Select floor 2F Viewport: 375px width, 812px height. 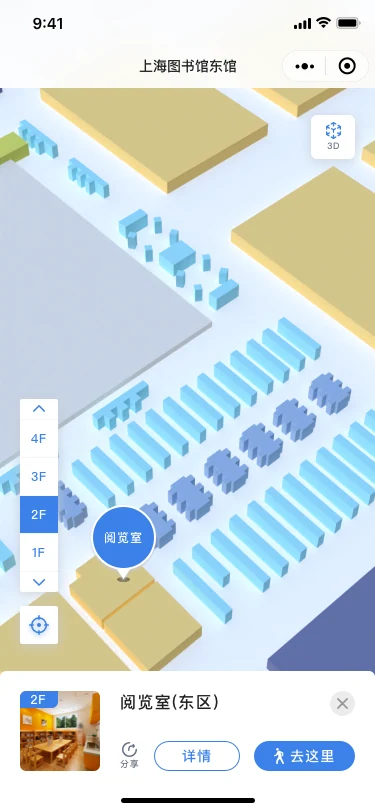click(39, 514)
